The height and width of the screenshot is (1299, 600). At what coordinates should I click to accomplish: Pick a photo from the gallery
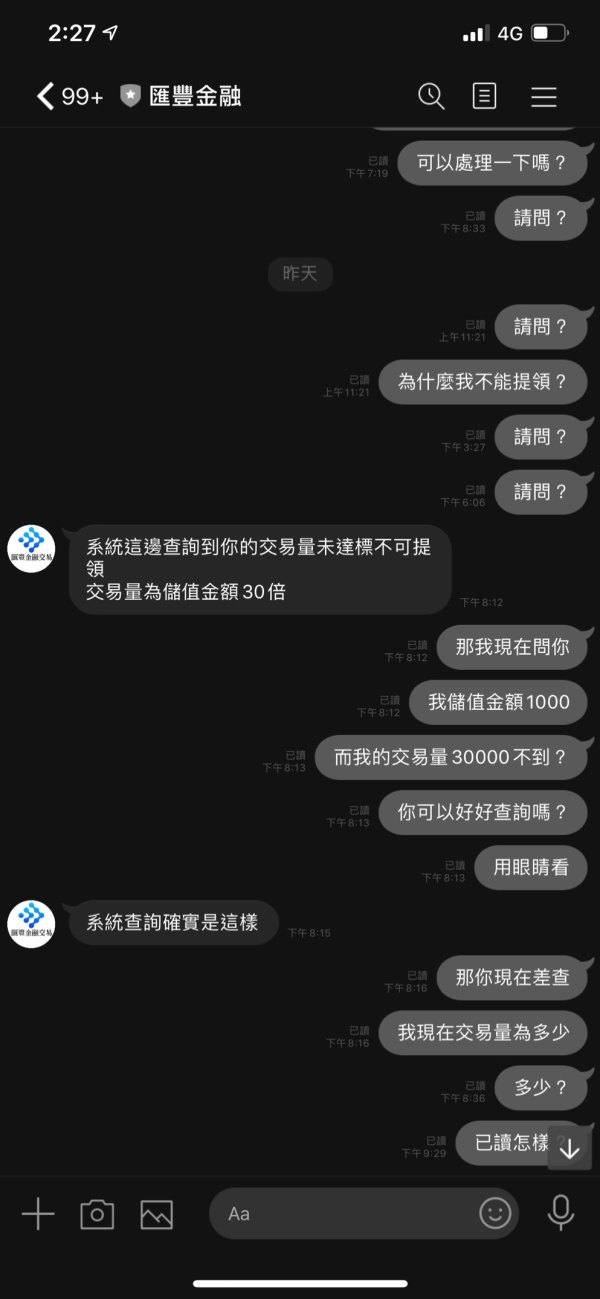[157, 1214]
